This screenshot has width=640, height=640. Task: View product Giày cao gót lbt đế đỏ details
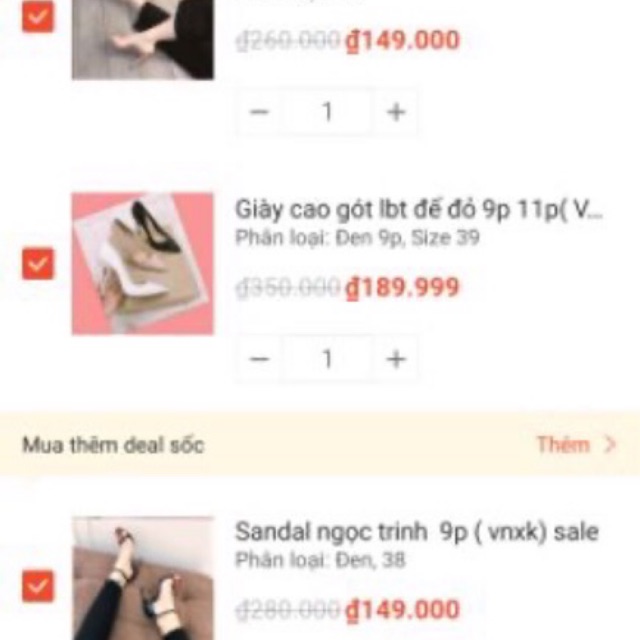(x=420, y=209)
